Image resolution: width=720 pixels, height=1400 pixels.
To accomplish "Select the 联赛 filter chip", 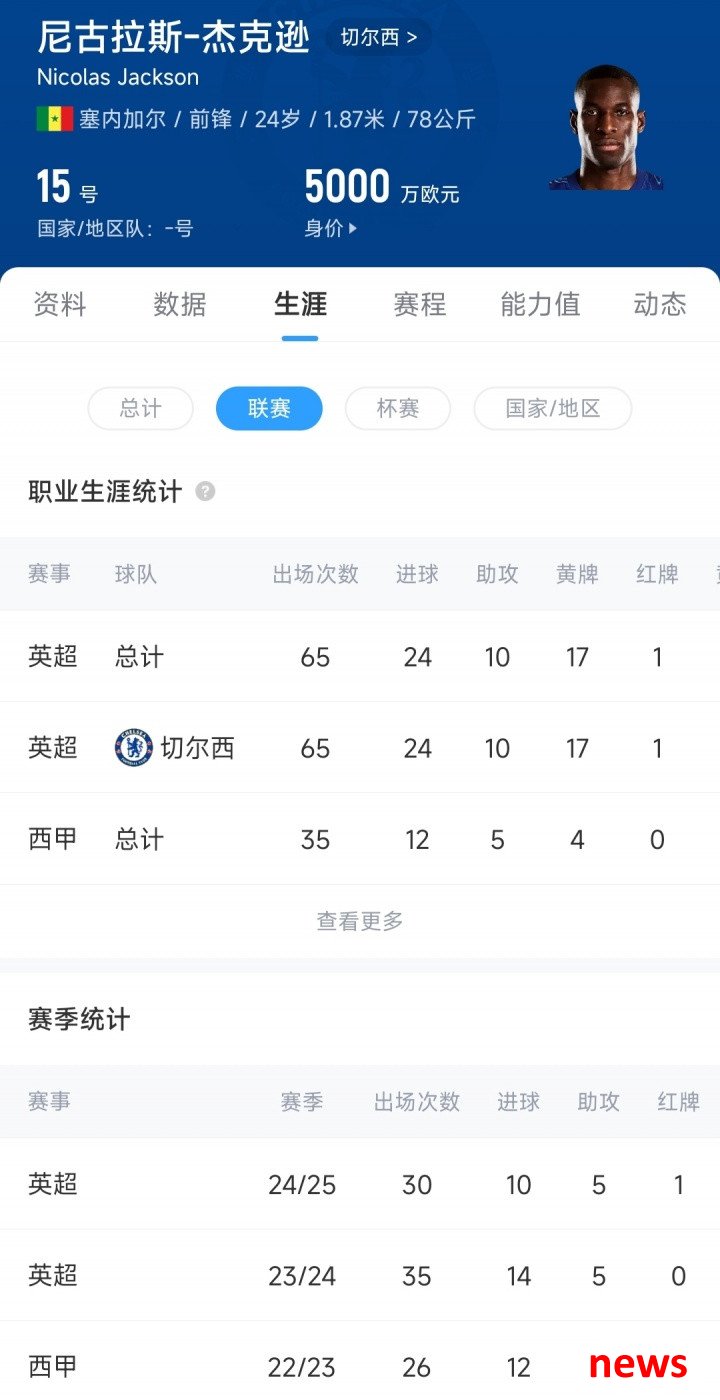I will pyautogui.click(x=269, y=409).
